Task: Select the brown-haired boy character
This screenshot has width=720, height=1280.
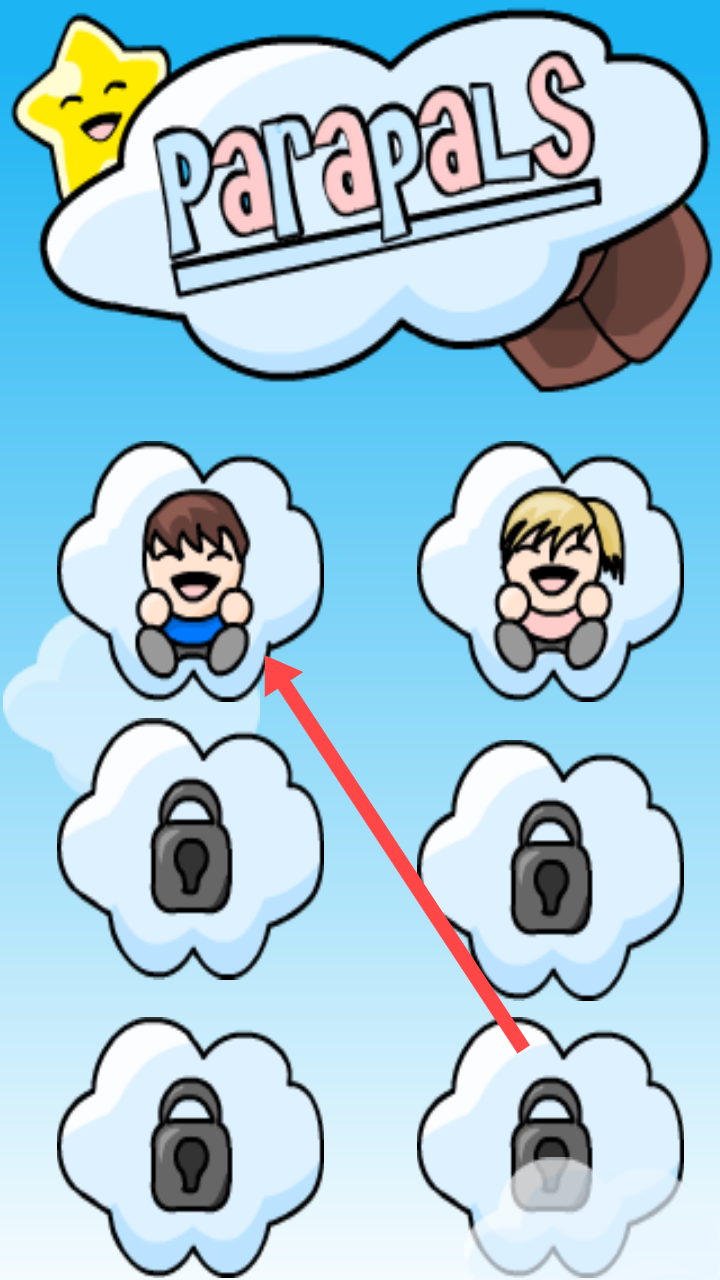Action: tap(193, 580)
